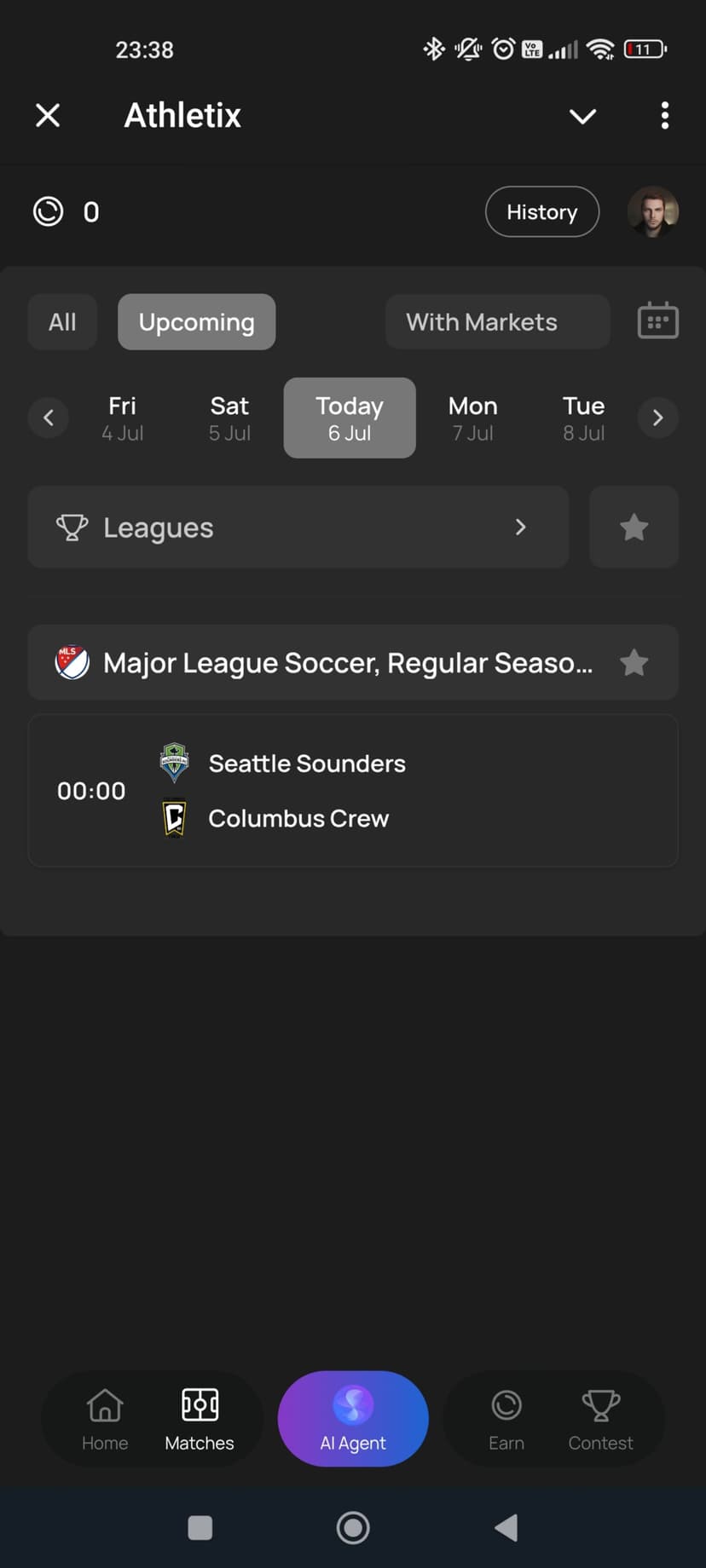Screen dimensions: 706x1568
Task: Open the Leagues list
Action: pos(298,527)
